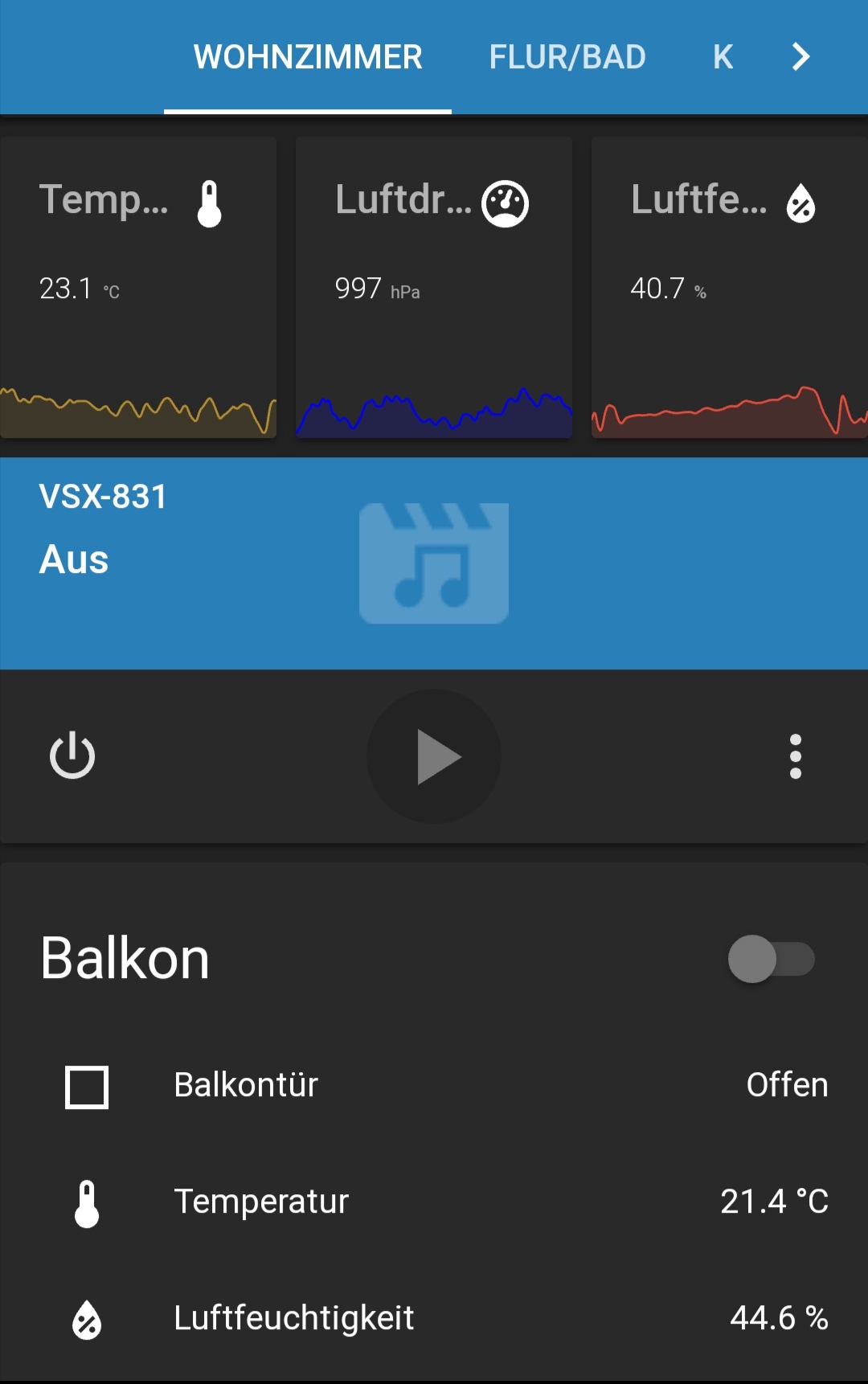Screen dimensions: 868x1384
Task: Open the Balkon Luftfeuchtigkeit row
Action: [x=434, y=1319]
